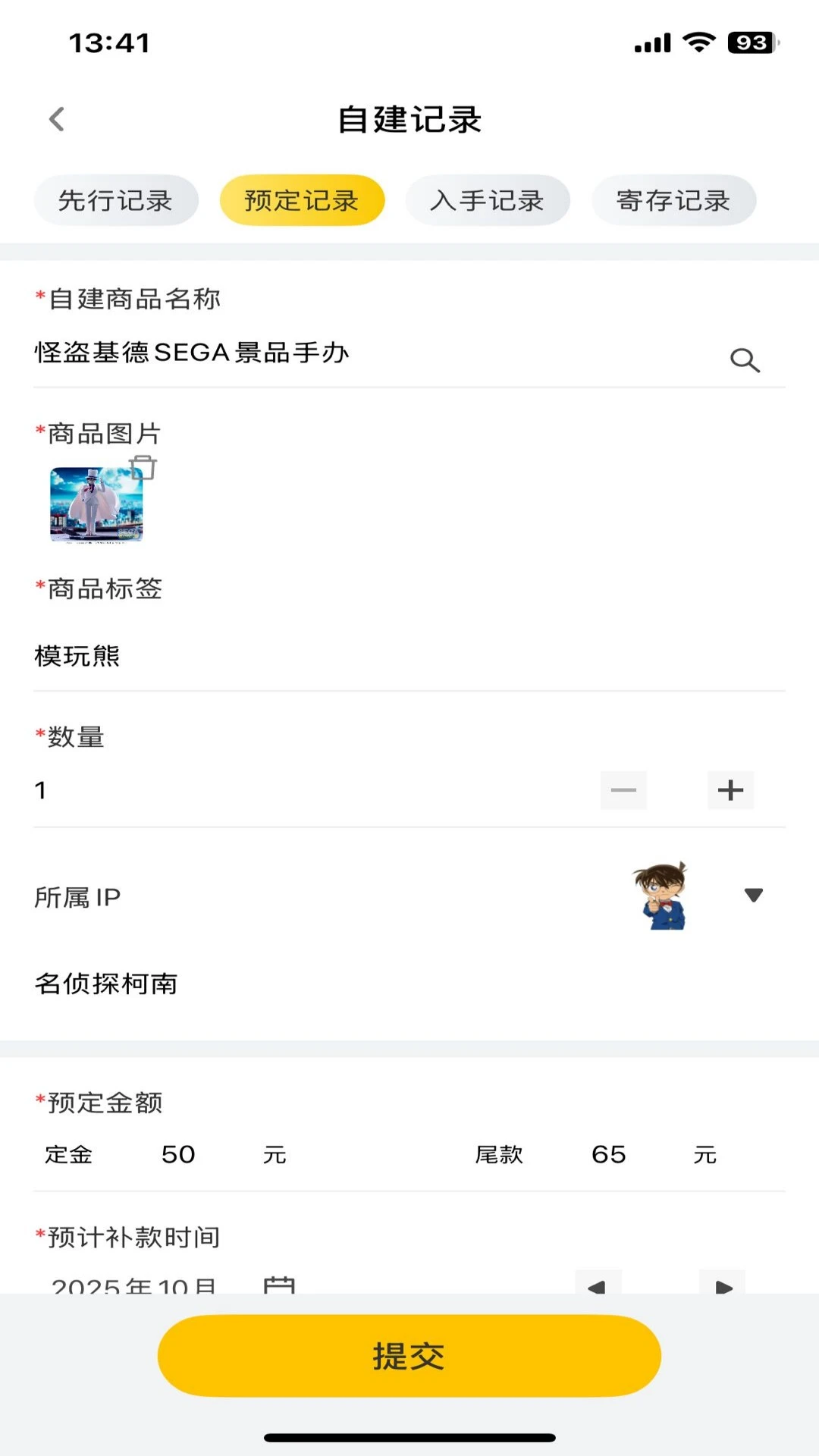819x1456 pixels.
Task: Delete the uploaded product image
Action: coord(146,467)
